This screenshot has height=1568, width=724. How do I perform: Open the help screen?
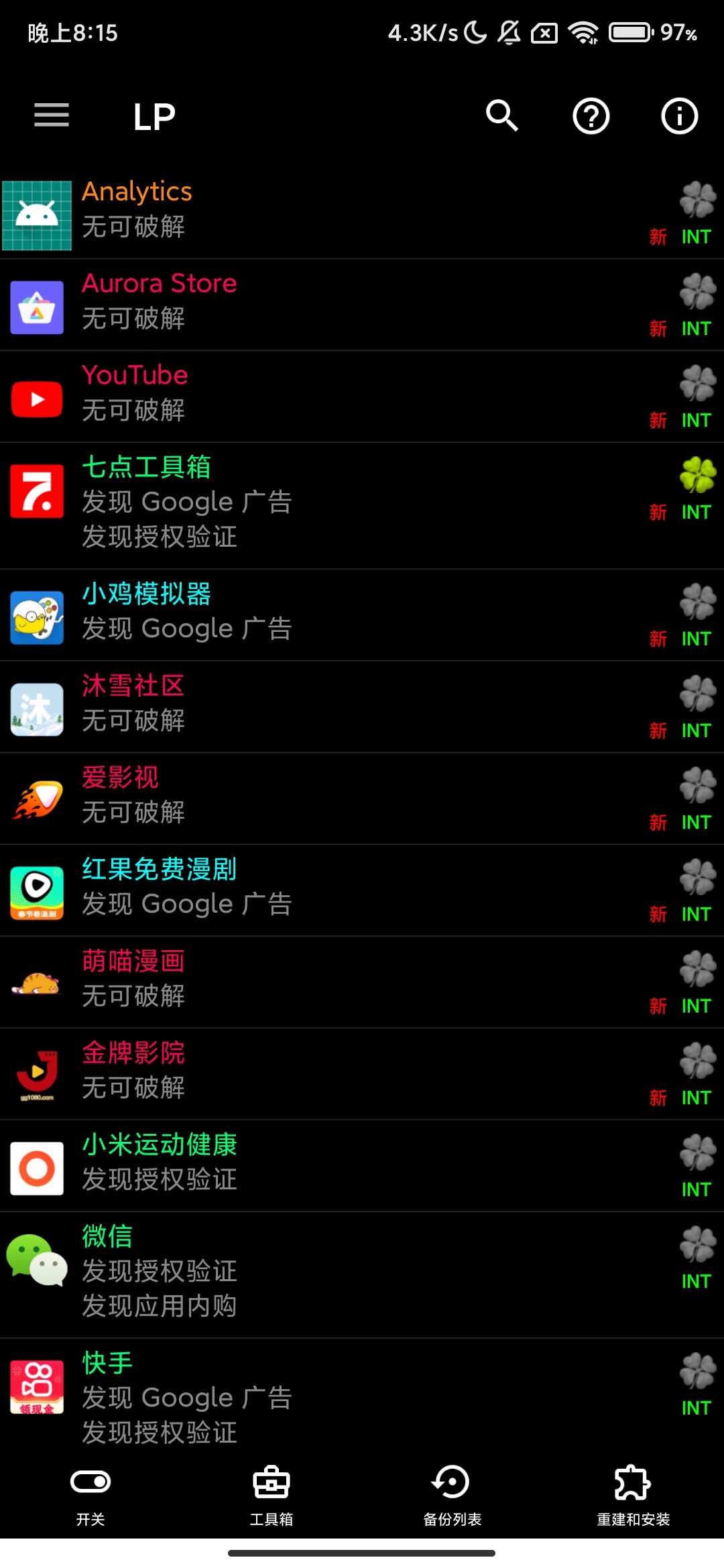[591, 115]
